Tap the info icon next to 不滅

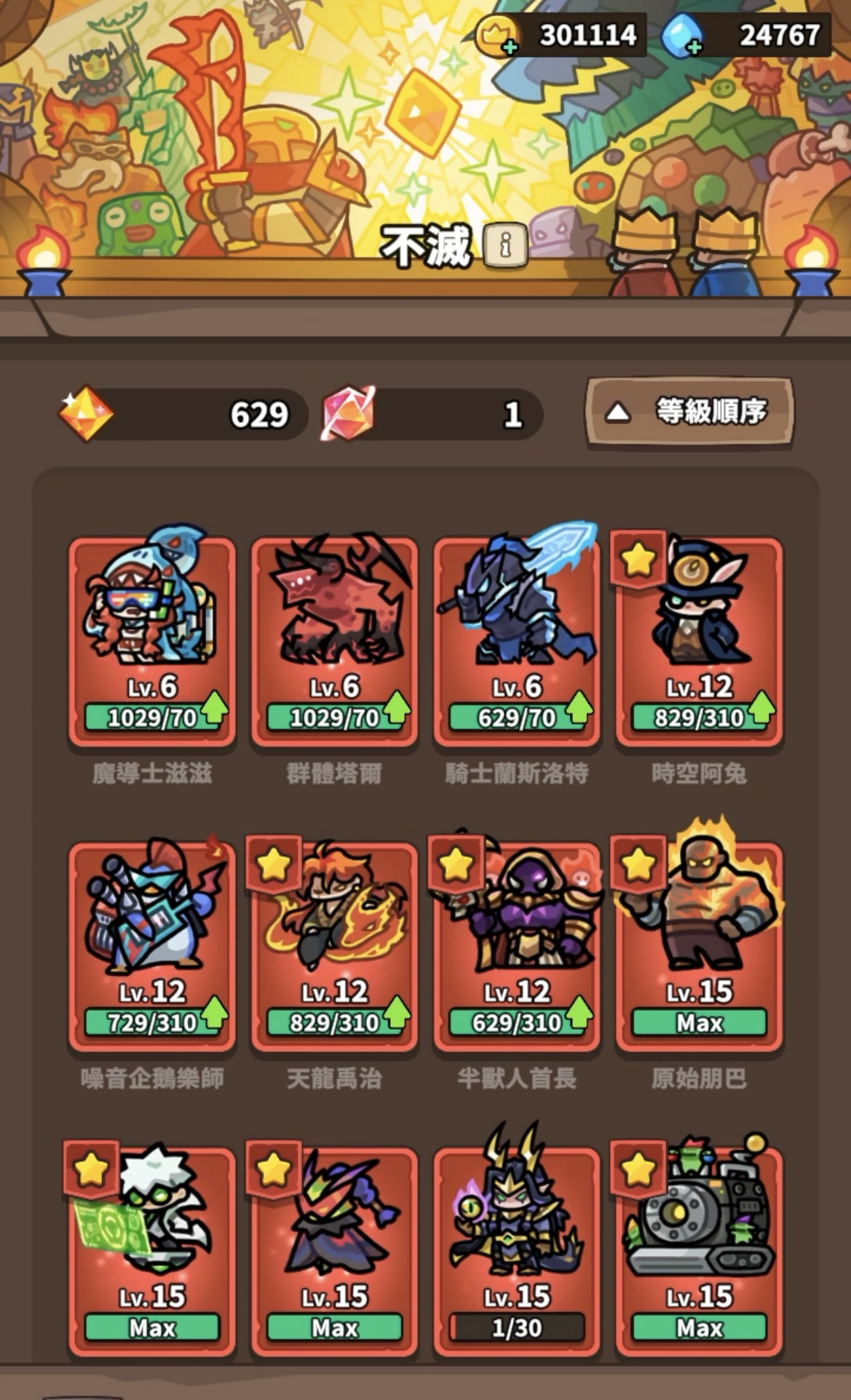pos(505,245)
